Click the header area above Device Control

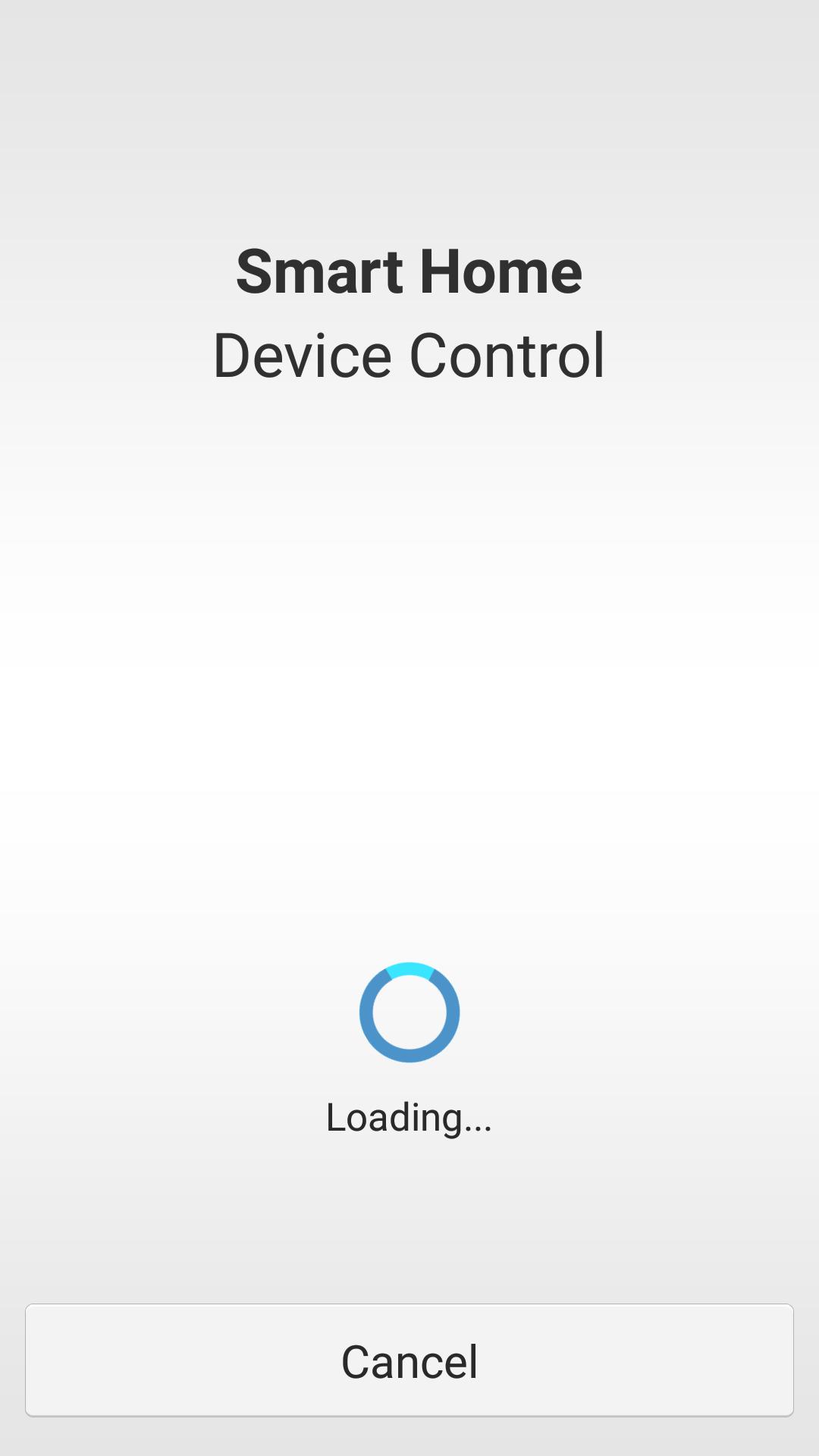409,273
